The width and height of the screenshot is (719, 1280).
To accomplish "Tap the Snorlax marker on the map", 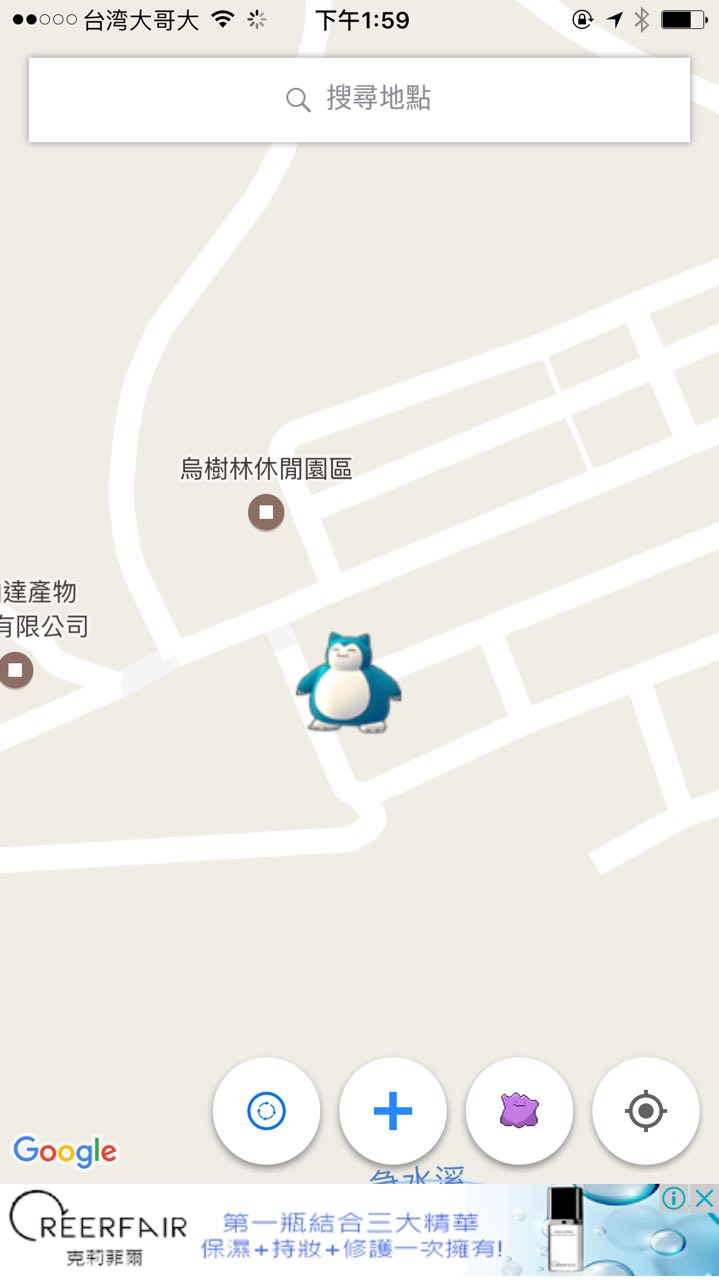I will pos(348,685).
